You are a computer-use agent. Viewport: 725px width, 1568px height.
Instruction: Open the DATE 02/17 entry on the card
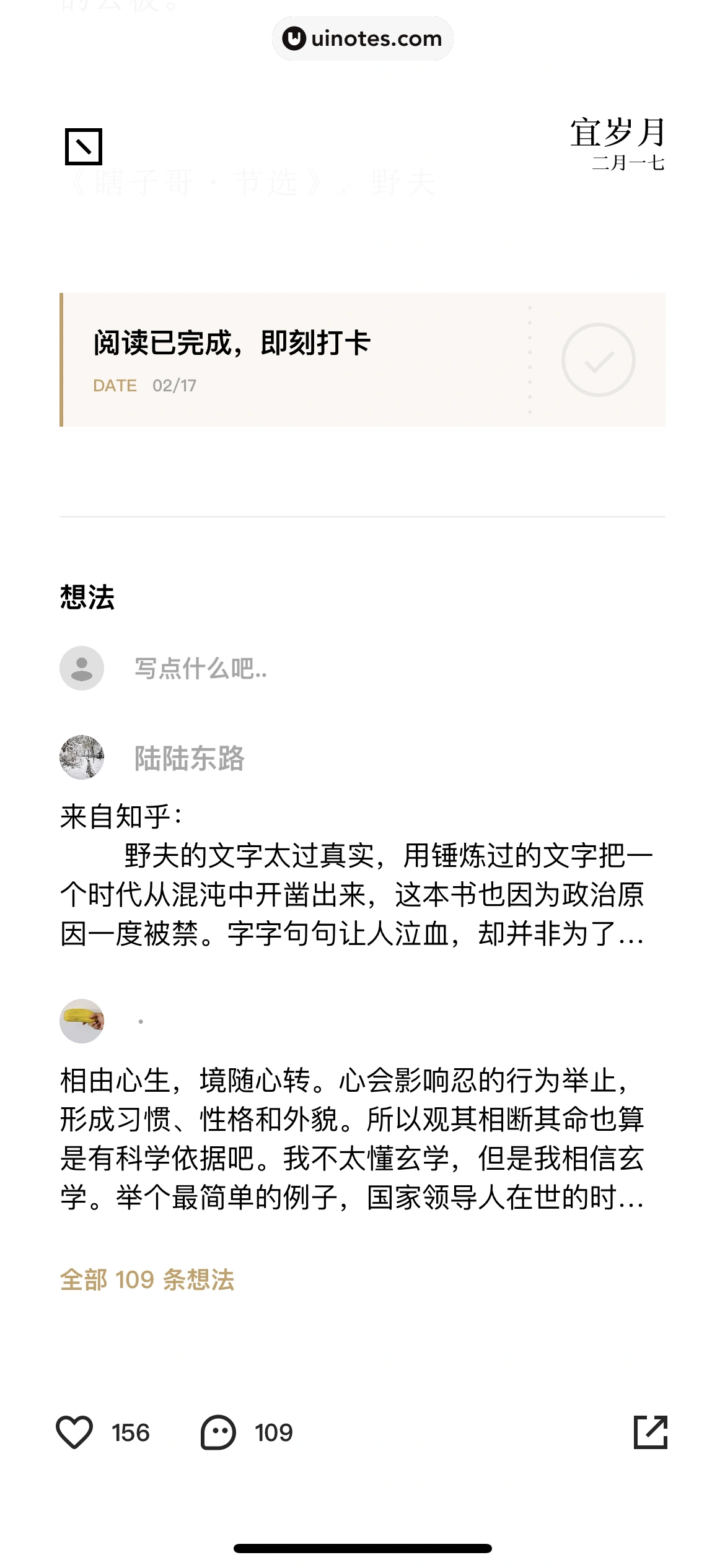(144, 385)
